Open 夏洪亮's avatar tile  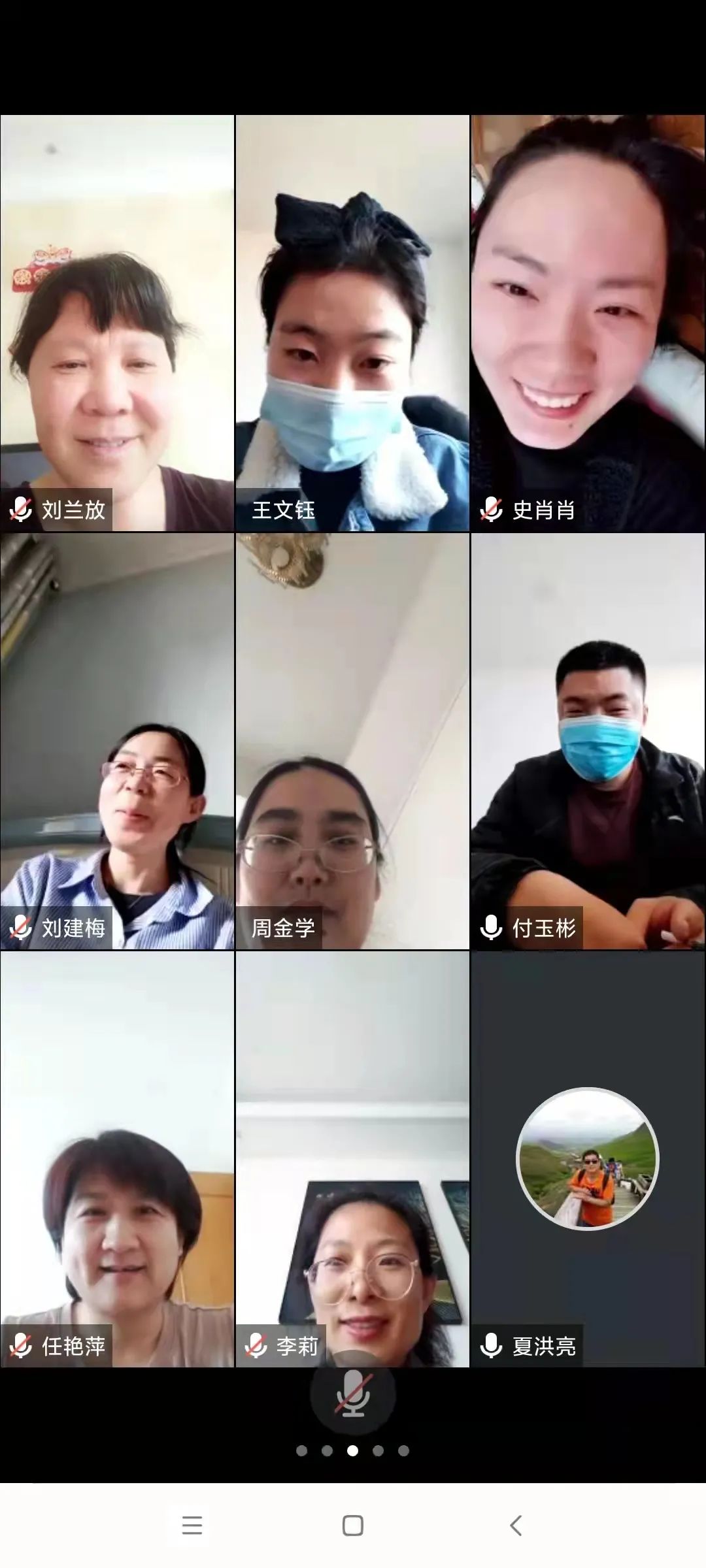click(588, 1159)
